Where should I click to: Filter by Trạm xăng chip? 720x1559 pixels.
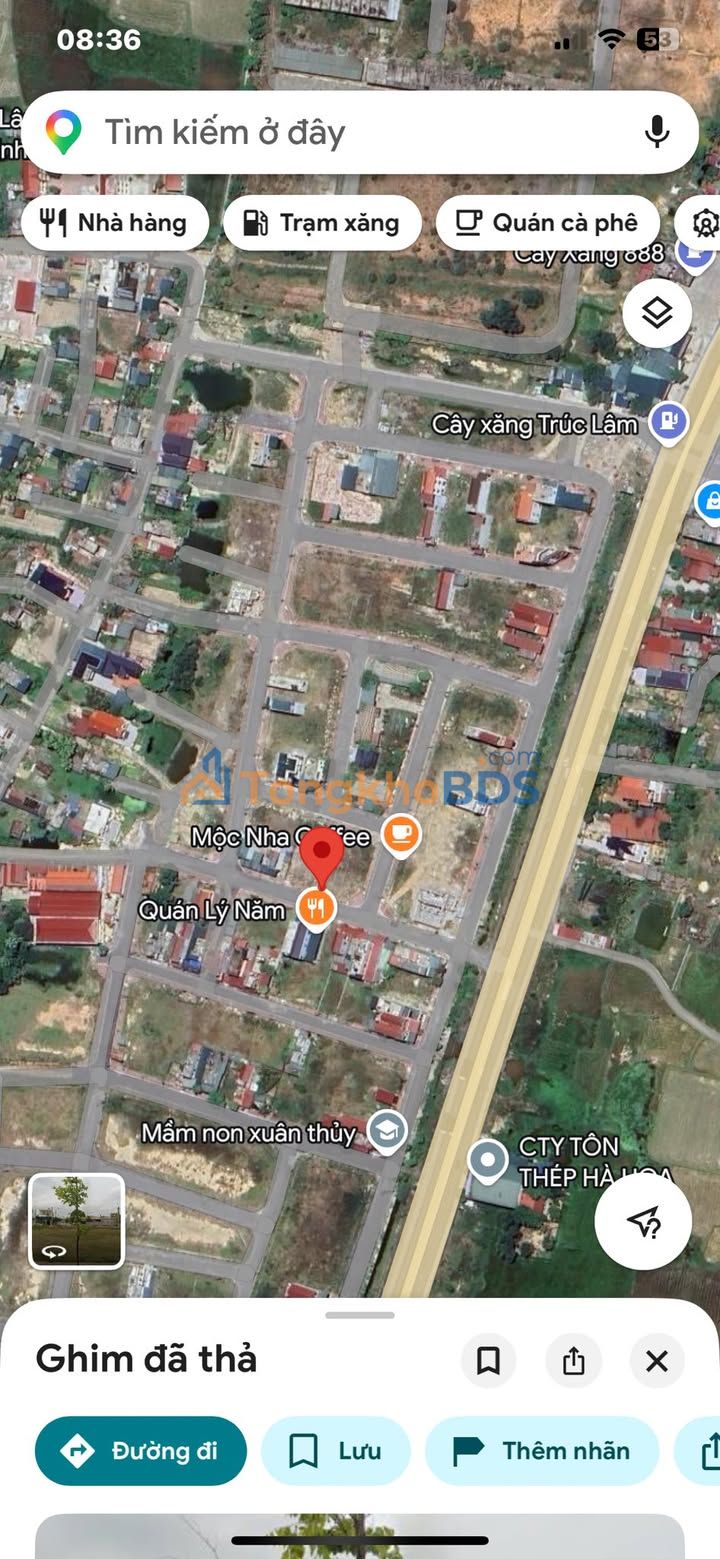coord(322,222)
